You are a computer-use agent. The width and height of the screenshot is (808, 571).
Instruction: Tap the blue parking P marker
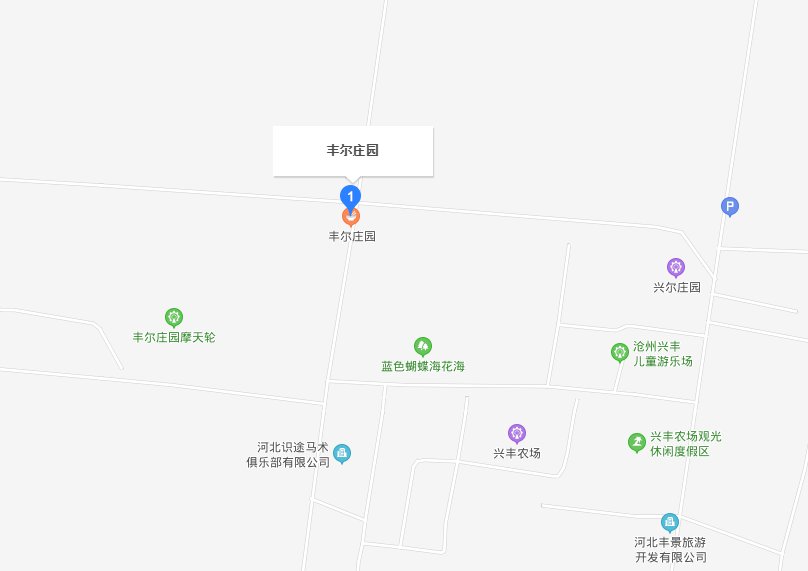point(730,207)
